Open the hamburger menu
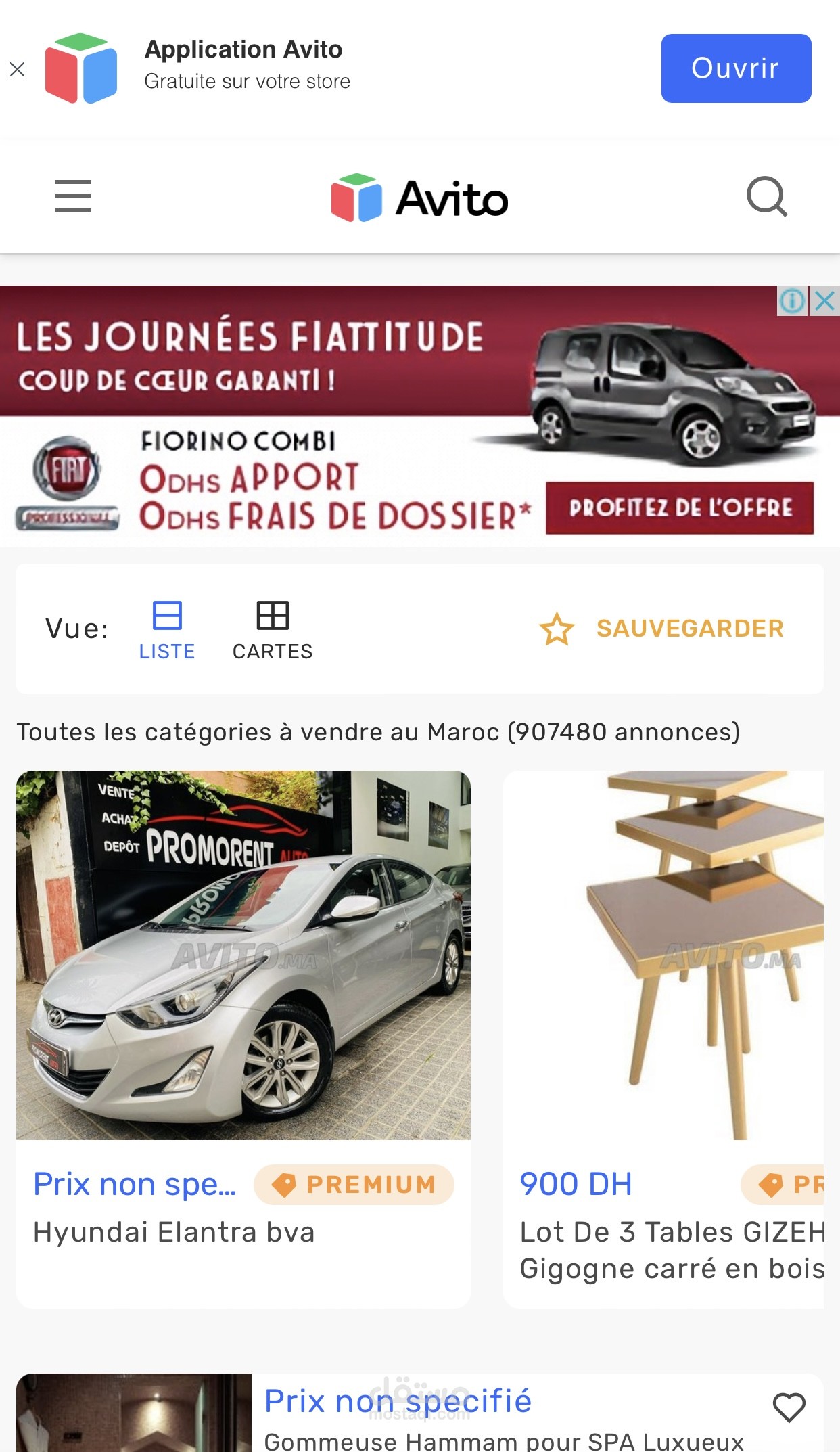The width and height of the screenshot is (840, 1452). [x=73, y=196]
